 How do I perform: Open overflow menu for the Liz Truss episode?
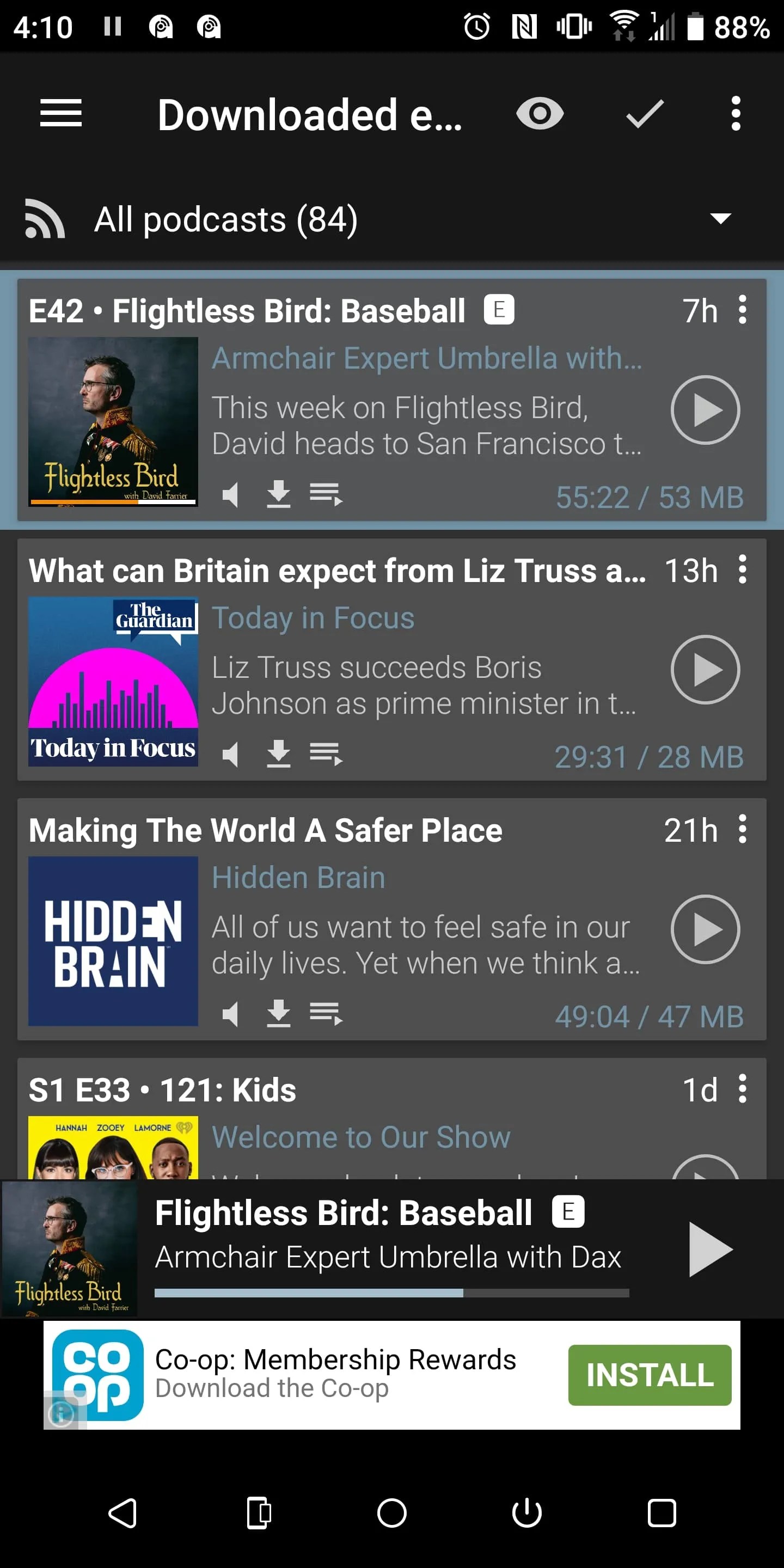(x=743, y=571)
